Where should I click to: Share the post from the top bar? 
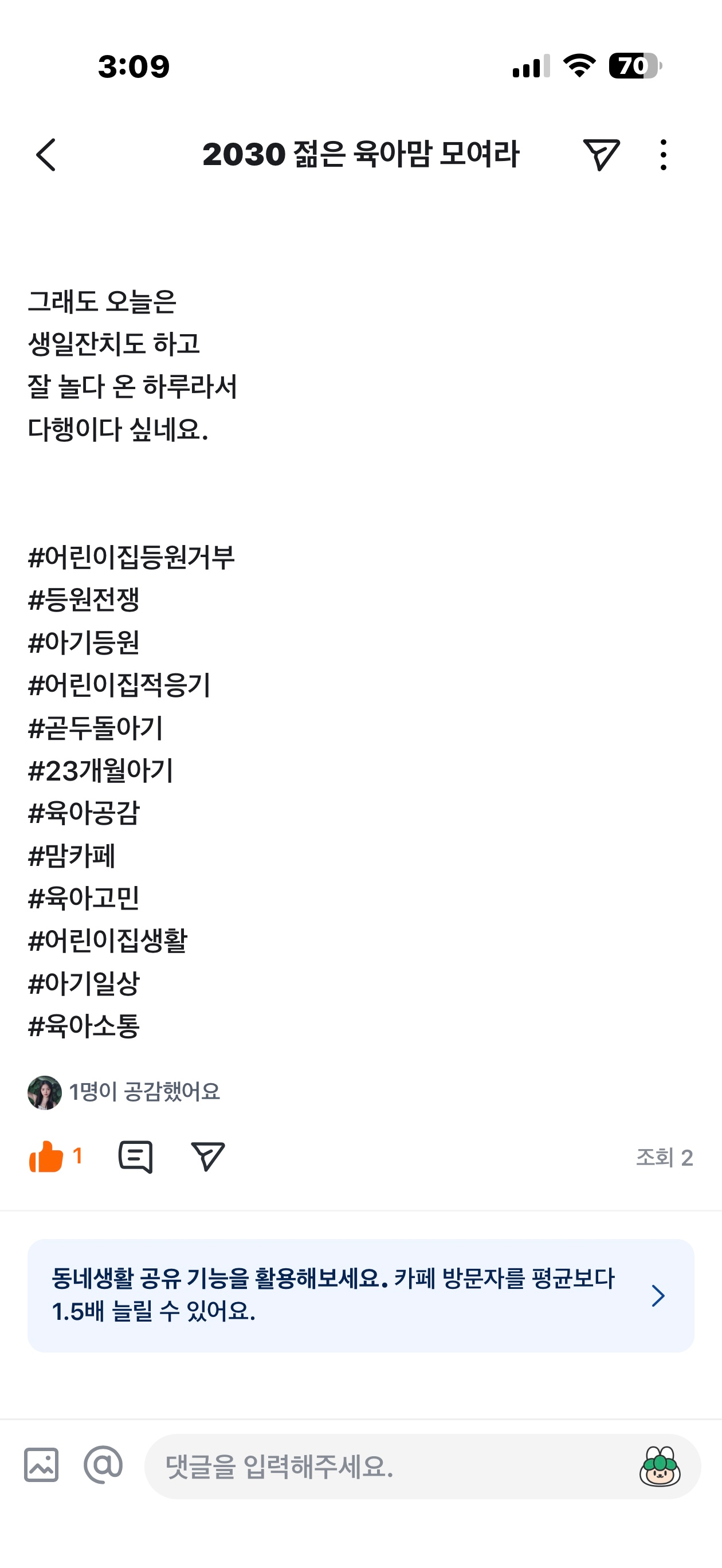pos(601,155)
